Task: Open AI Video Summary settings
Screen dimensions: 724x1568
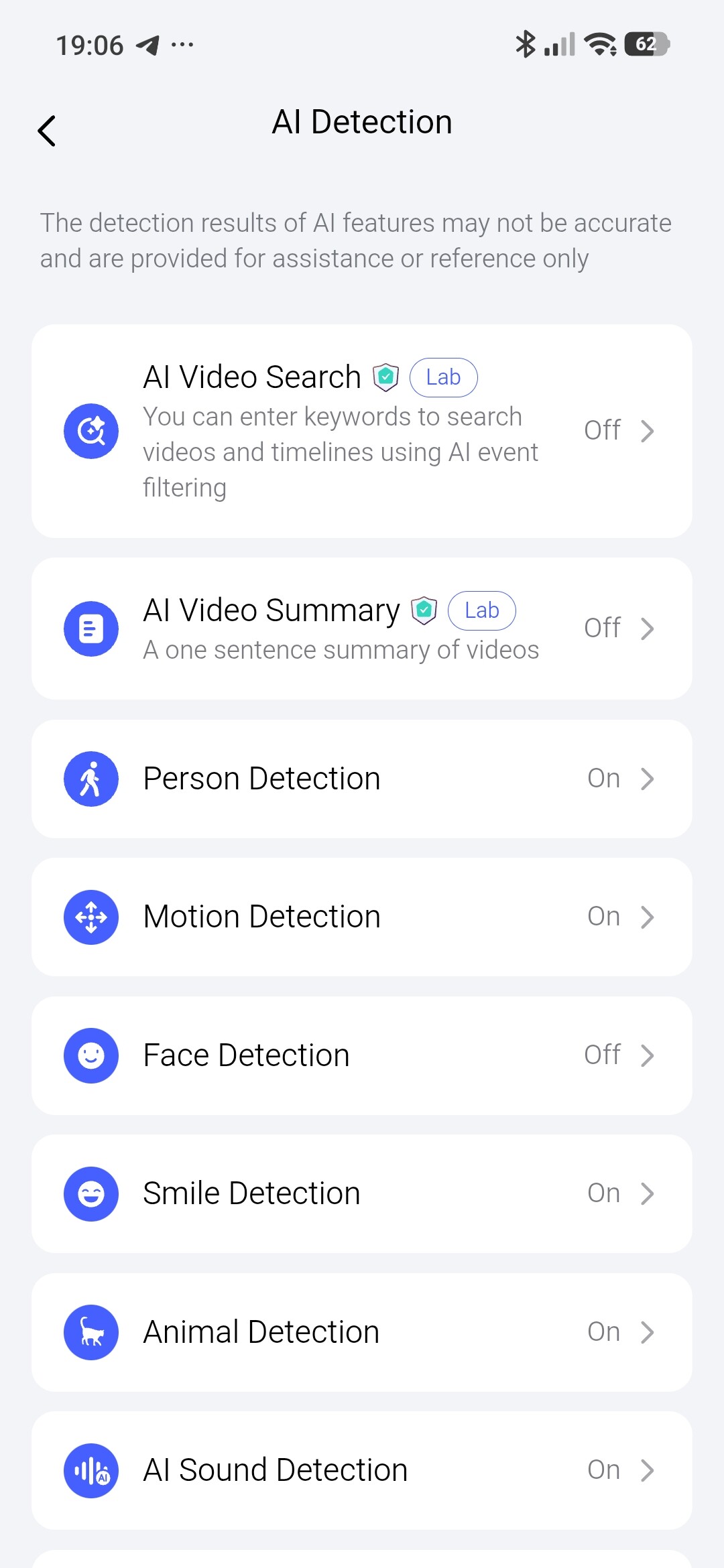Action: [x=362, y=629]
